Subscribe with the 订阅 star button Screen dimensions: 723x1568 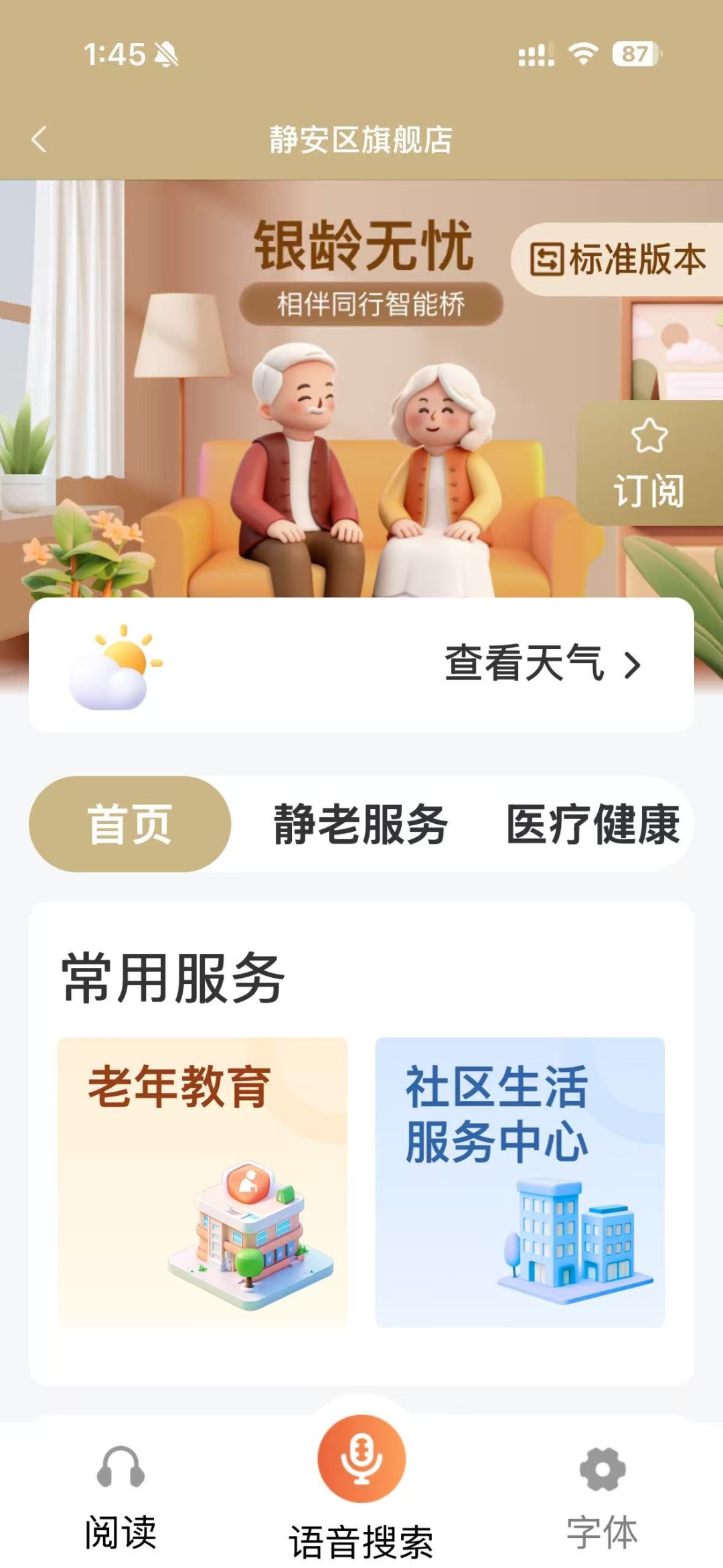tap(649, 462)
